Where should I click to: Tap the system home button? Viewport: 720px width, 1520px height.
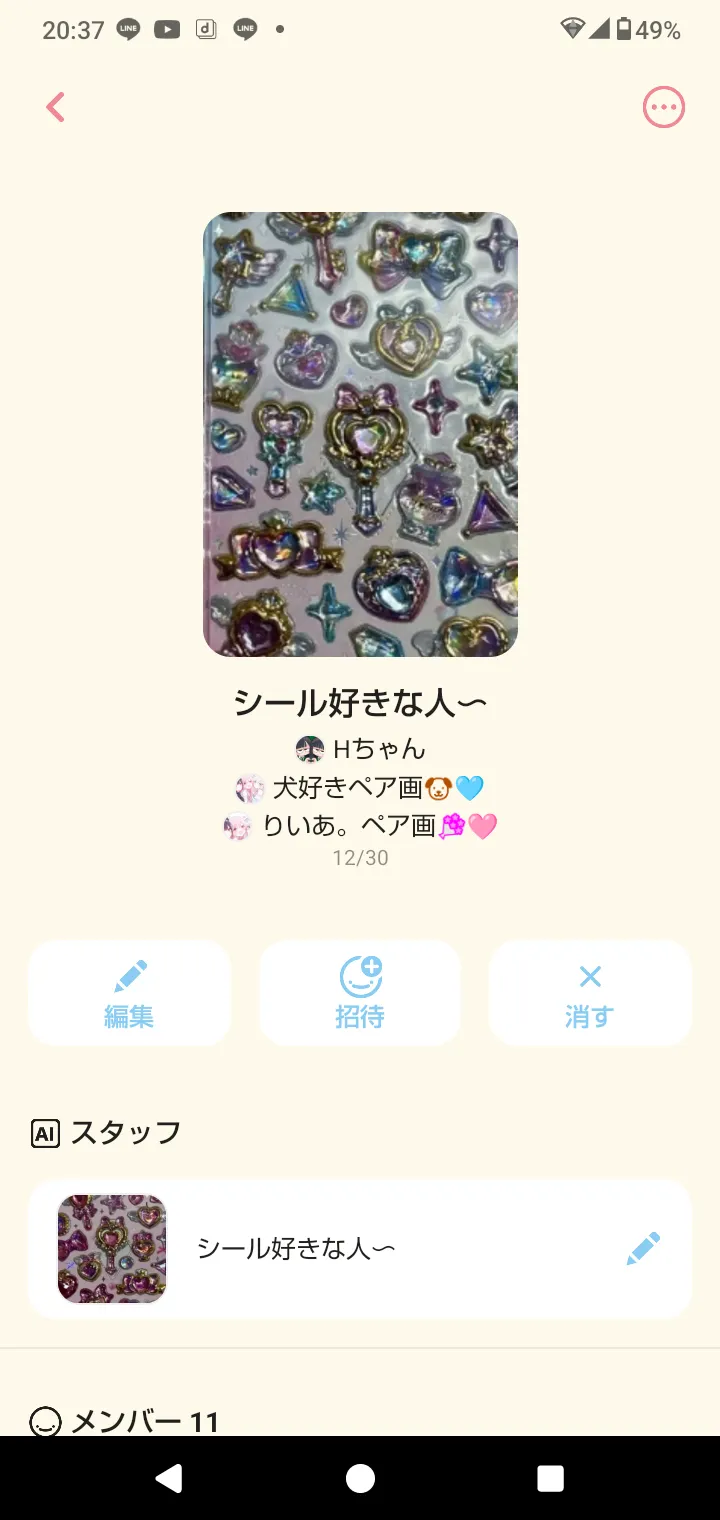pos(360,1478)
